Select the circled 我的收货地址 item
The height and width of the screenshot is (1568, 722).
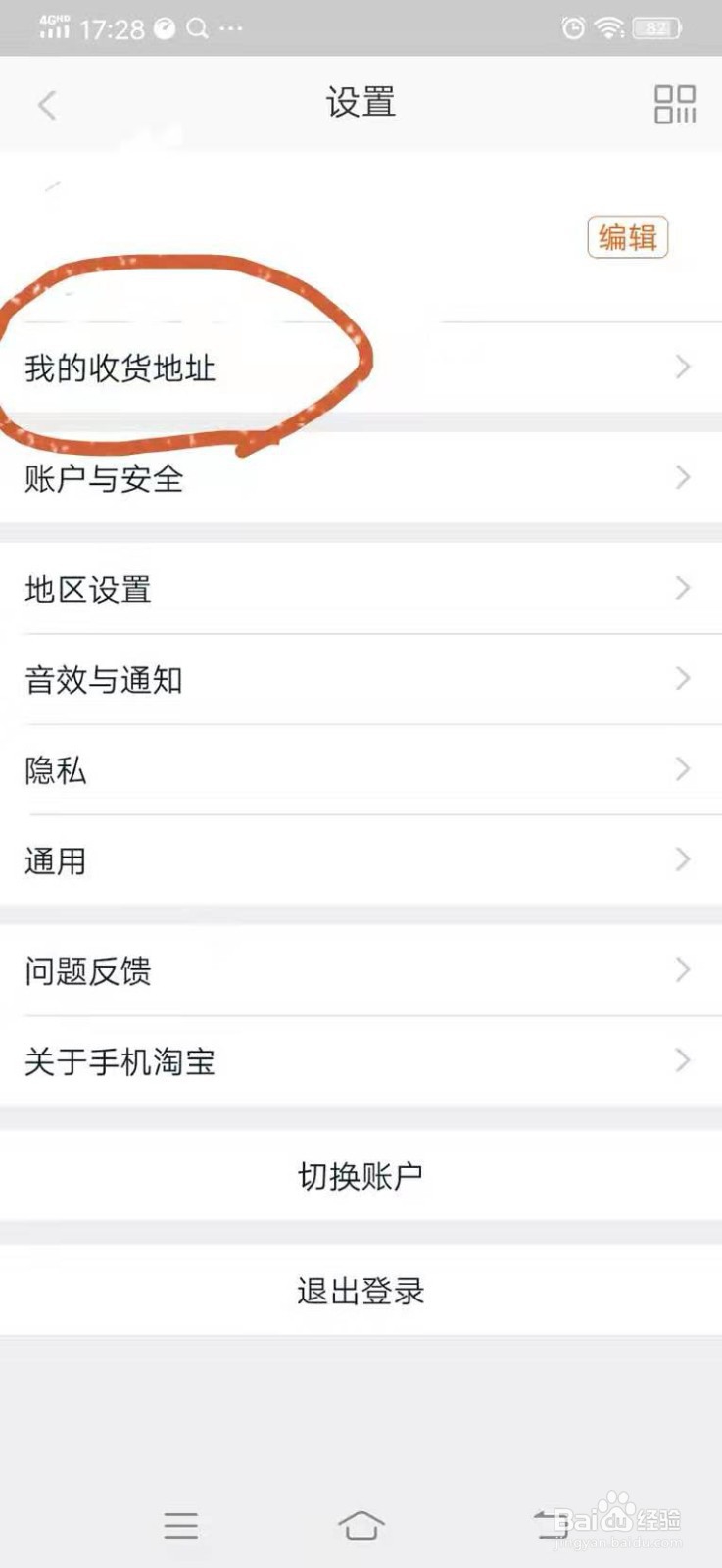pos(176,367)
